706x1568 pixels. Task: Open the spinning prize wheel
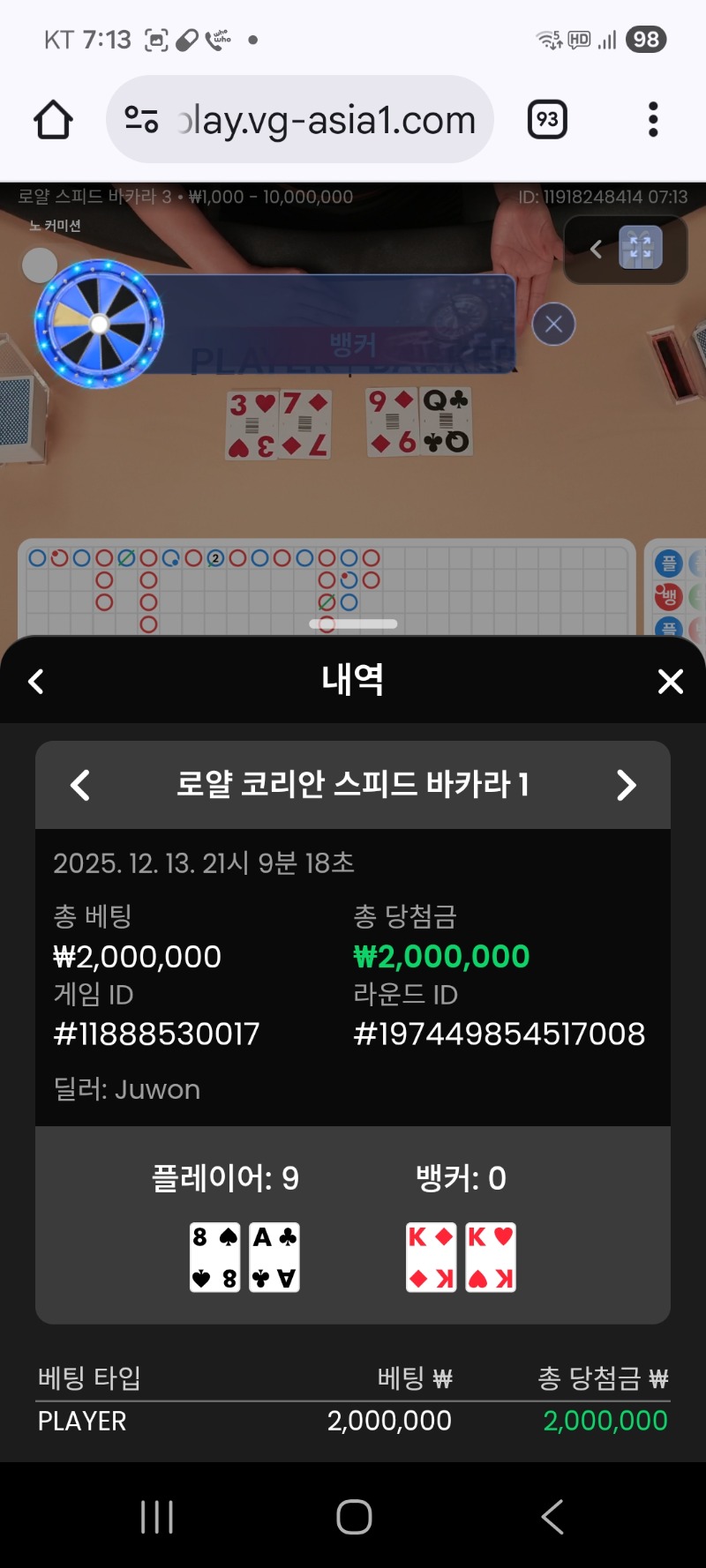click(x=99, y=324)
